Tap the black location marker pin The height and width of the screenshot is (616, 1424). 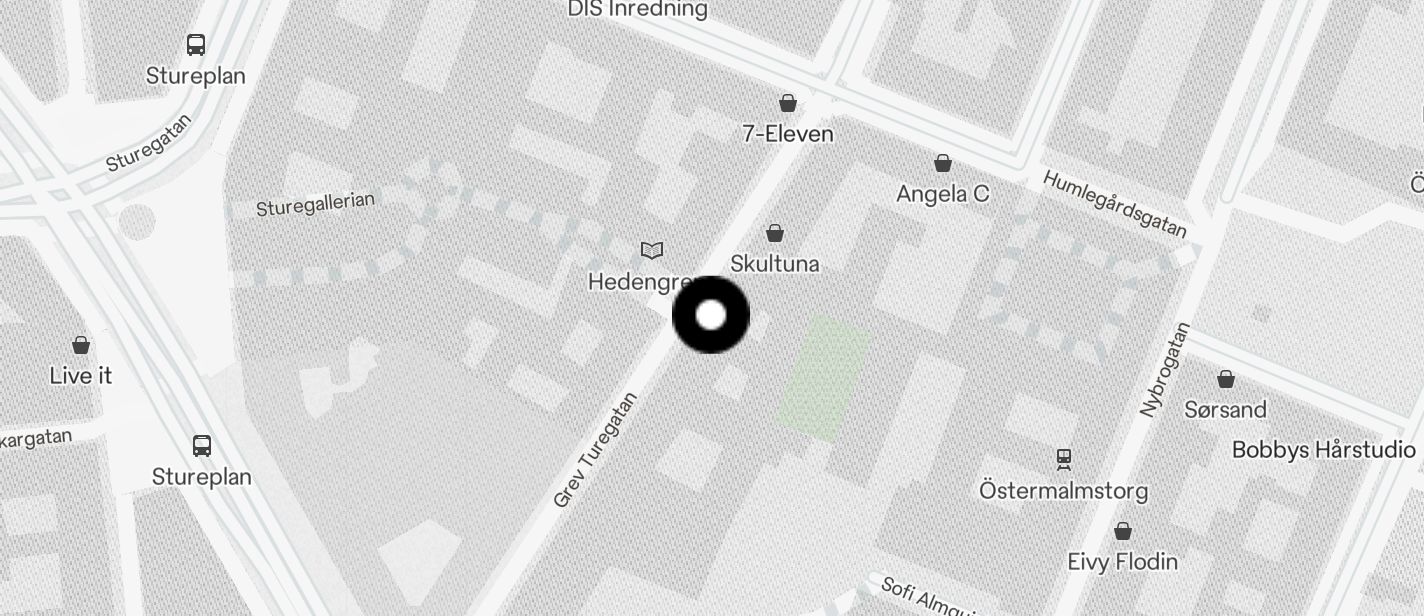(711, 315)
